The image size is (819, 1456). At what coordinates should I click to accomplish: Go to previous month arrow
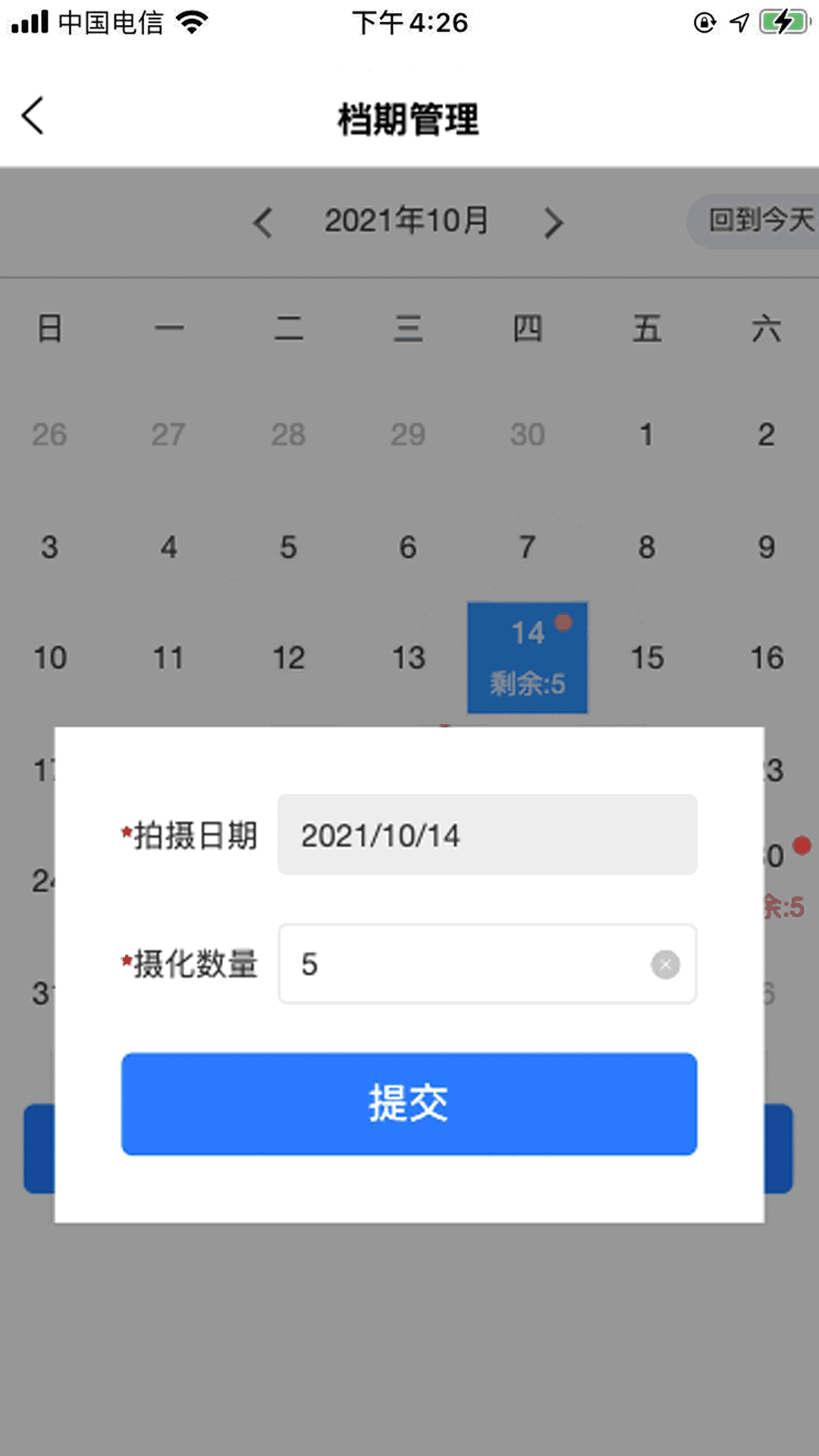[263, 222]
